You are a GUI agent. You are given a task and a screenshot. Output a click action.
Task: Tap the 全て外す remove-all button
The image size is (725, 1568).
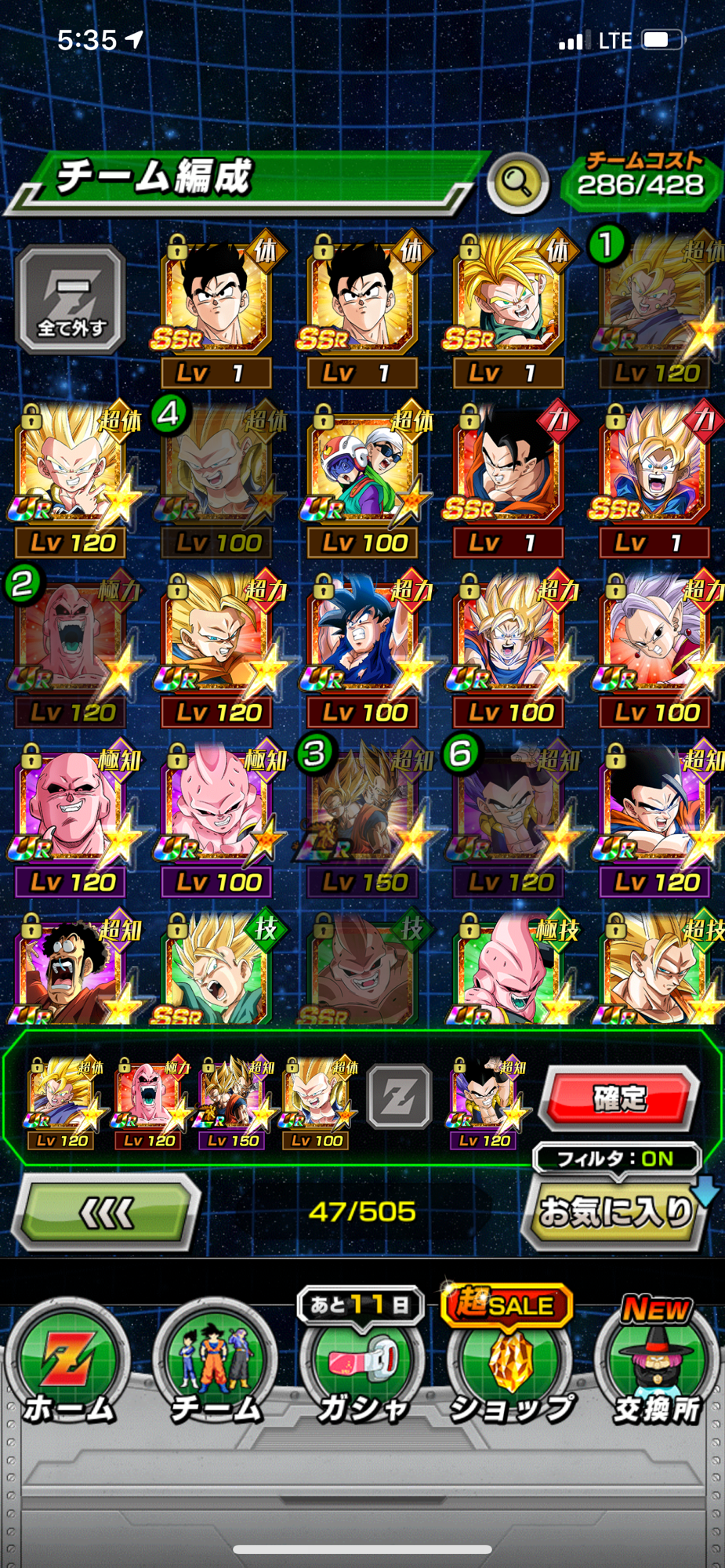click(x=71, y=298)
